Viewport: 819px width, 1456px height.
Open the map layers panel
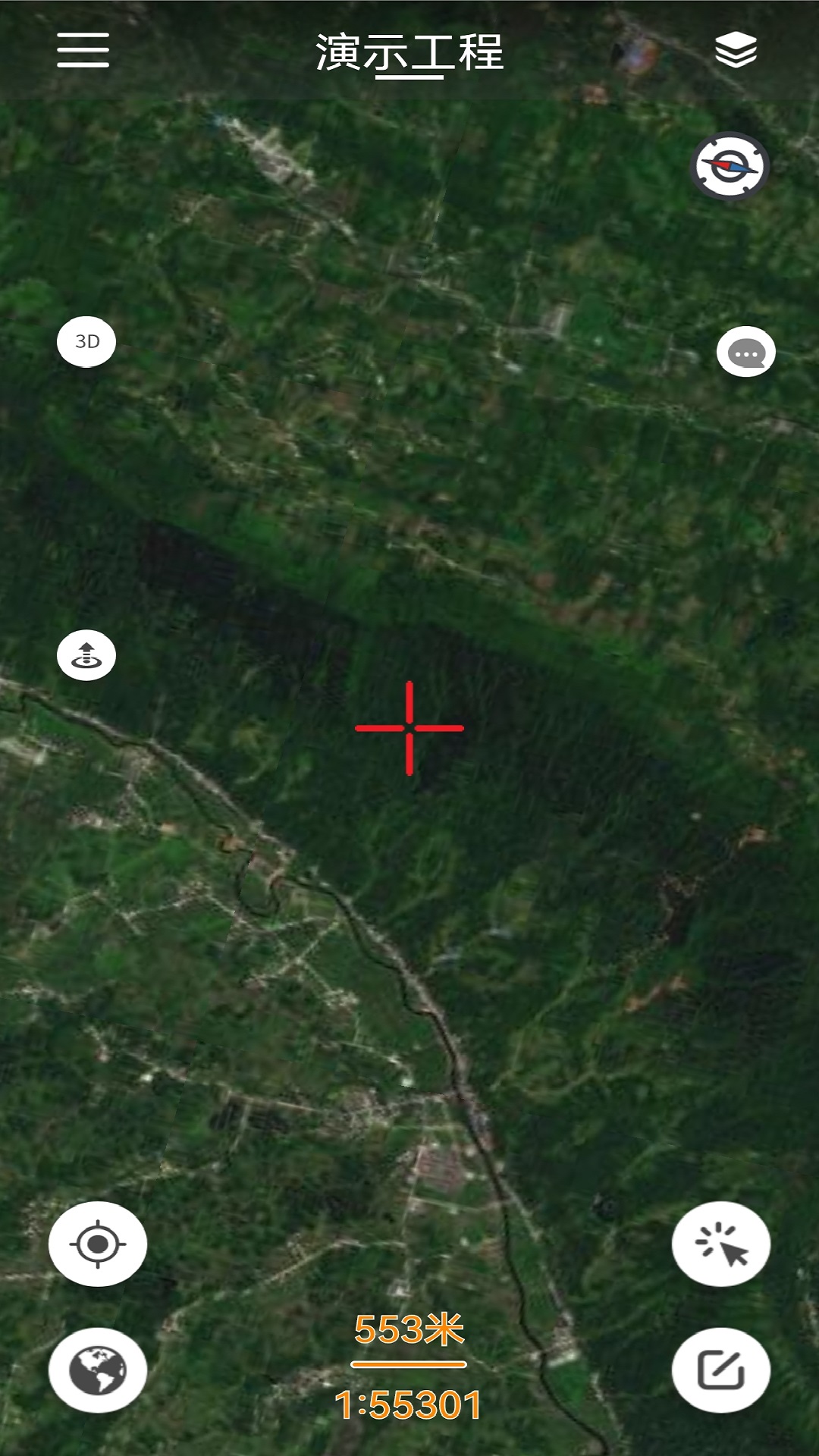pos(736,50)
